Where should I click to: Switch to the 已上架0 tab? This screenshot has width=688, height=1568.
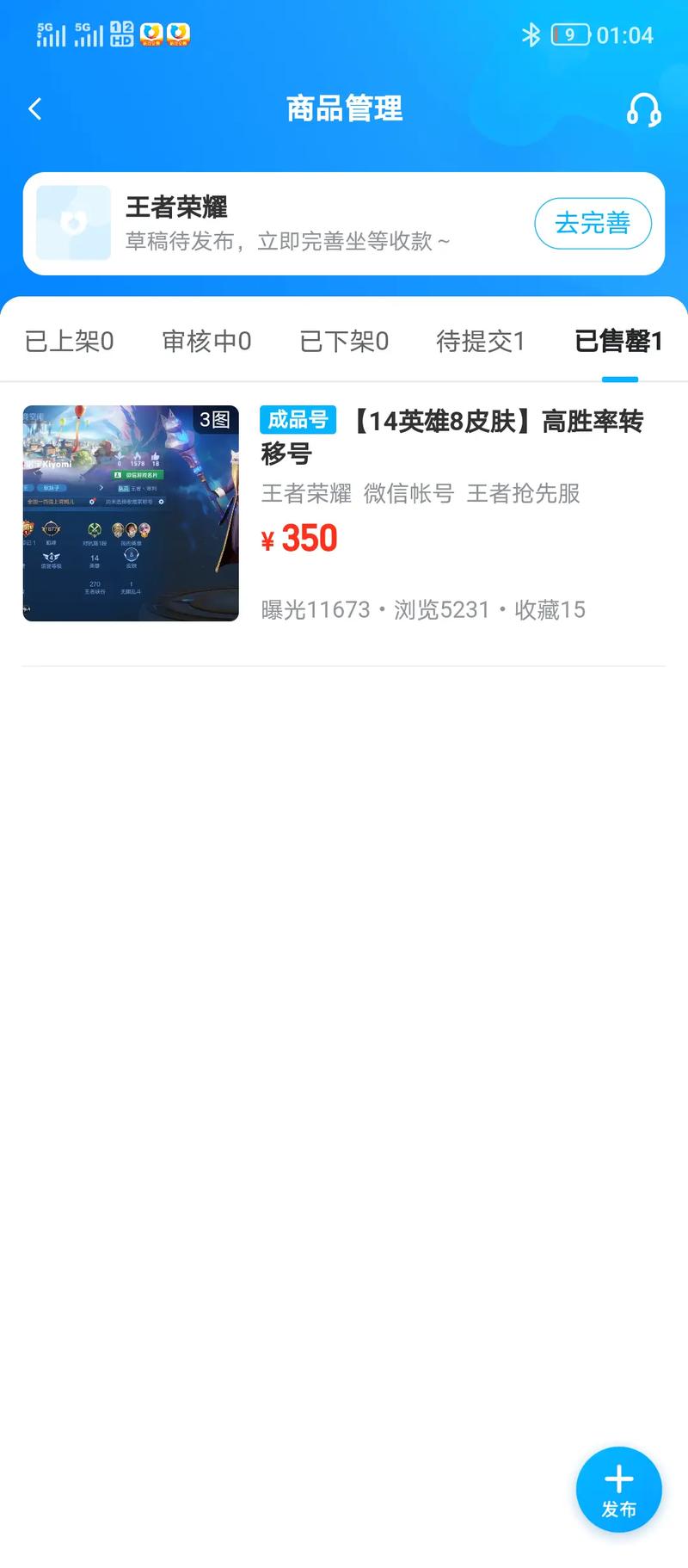pyautogui.click(x=68, y=342)
